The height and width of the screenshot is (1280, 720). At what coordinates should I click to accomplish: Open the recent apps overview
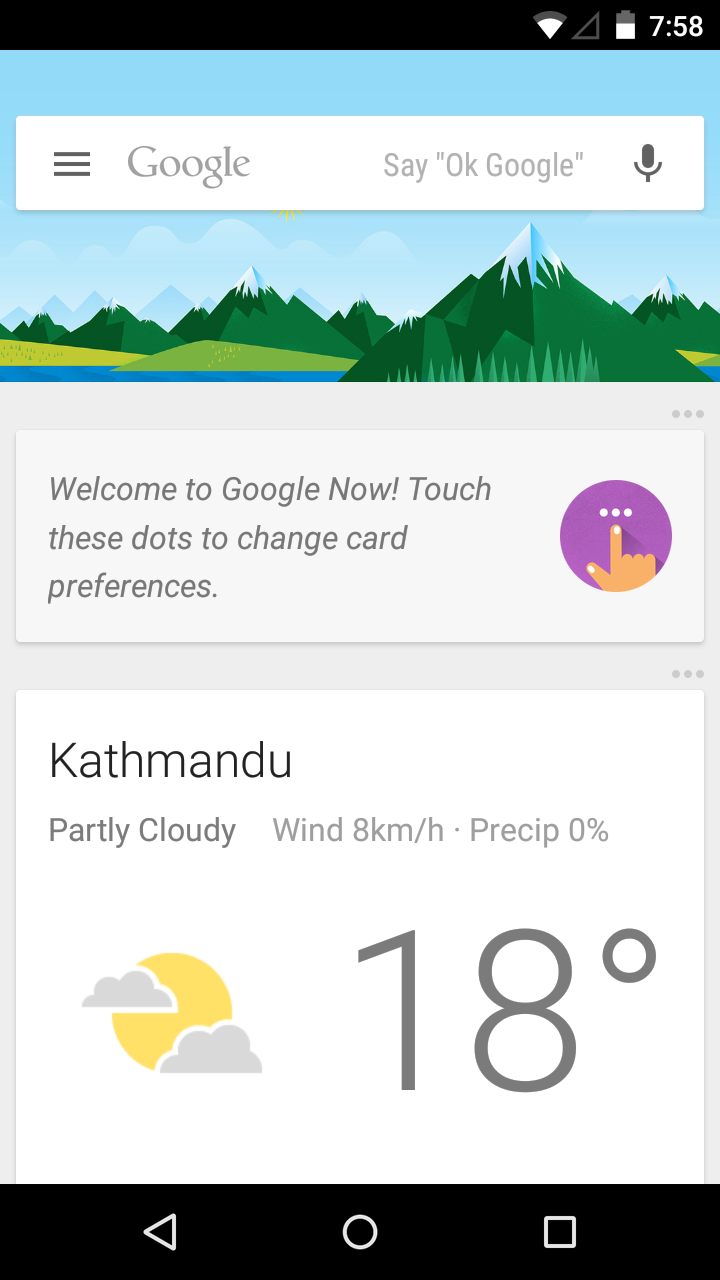[x=562, y=1232]
